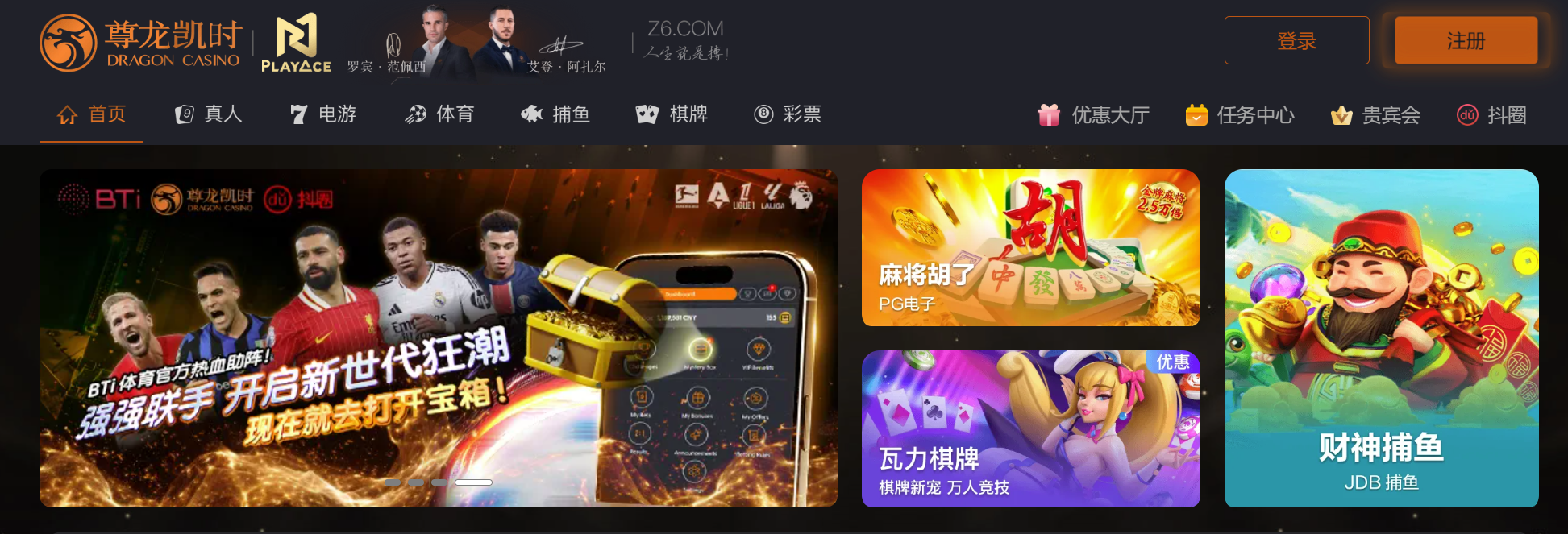Viewport: 1568px width, 534px height.
Task: Switch to the 首页 home tab
Action: tap(91, 114)
